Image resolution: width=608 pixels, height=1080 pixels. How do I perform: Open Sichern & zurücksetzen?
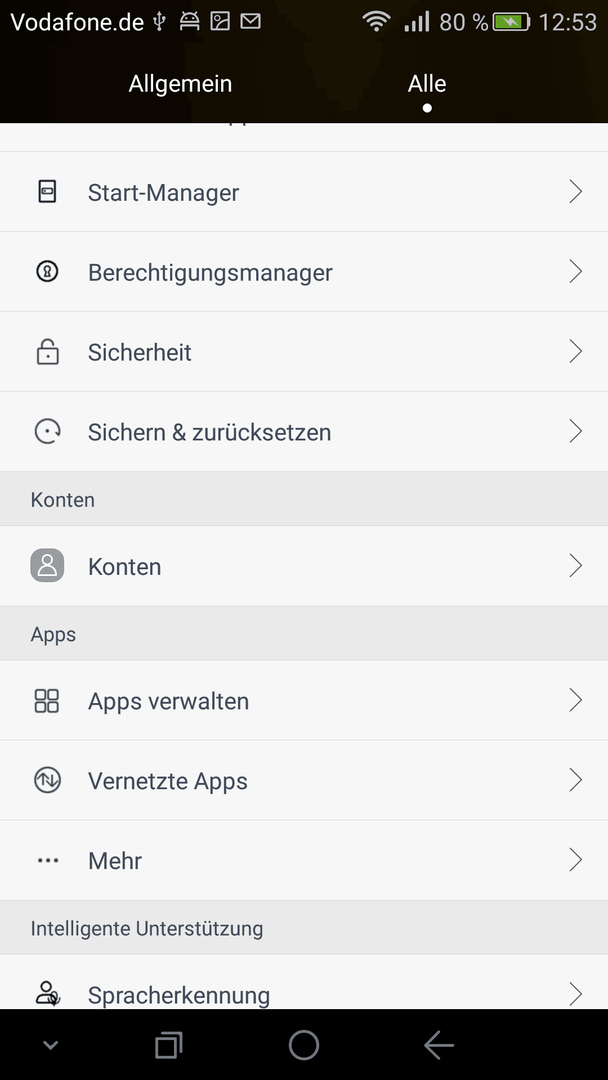304,431
